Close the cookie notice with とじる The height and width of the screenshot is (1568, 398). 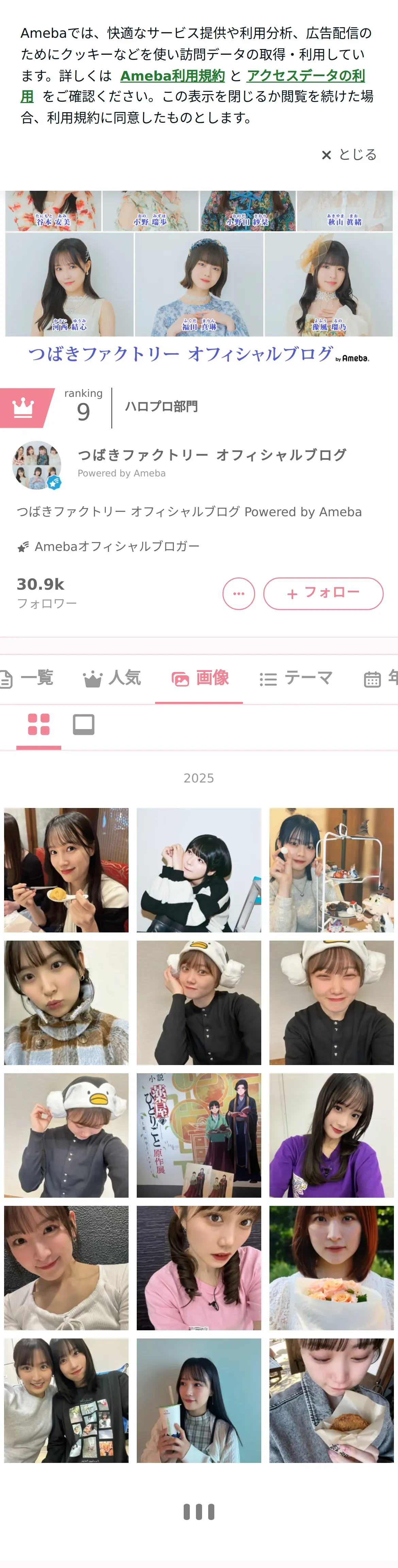349,155
